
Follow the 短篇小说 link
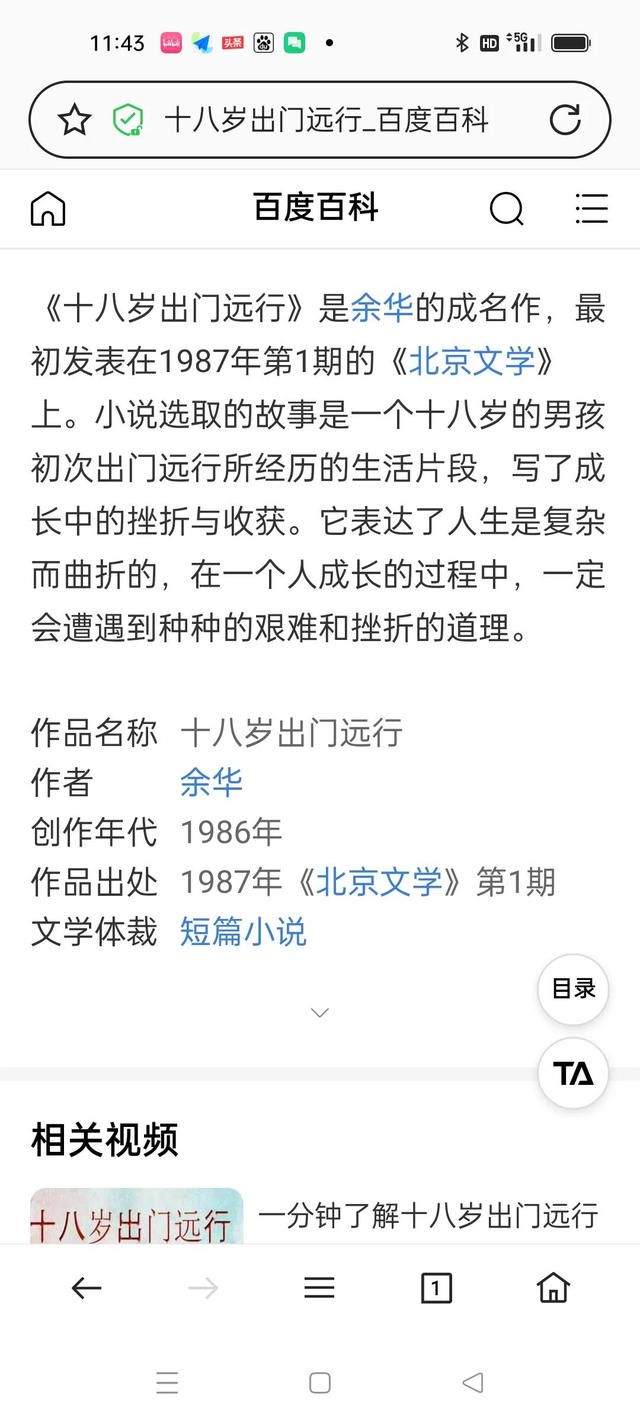[243, 932]
